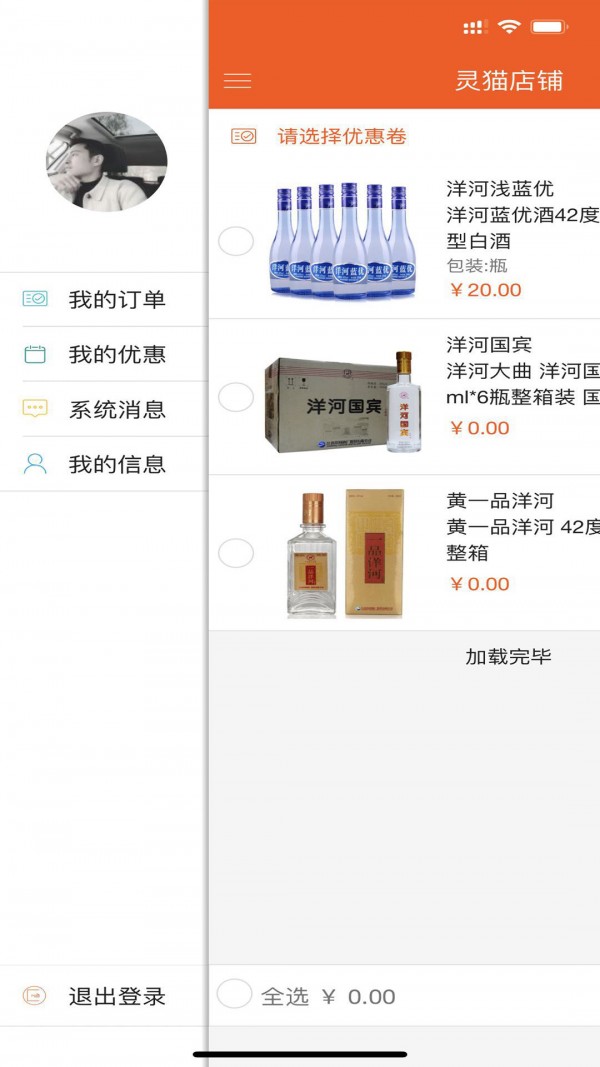Open 我的订单 in the side menu
This screenshot has width=600, height=1067.
(116, 299)
